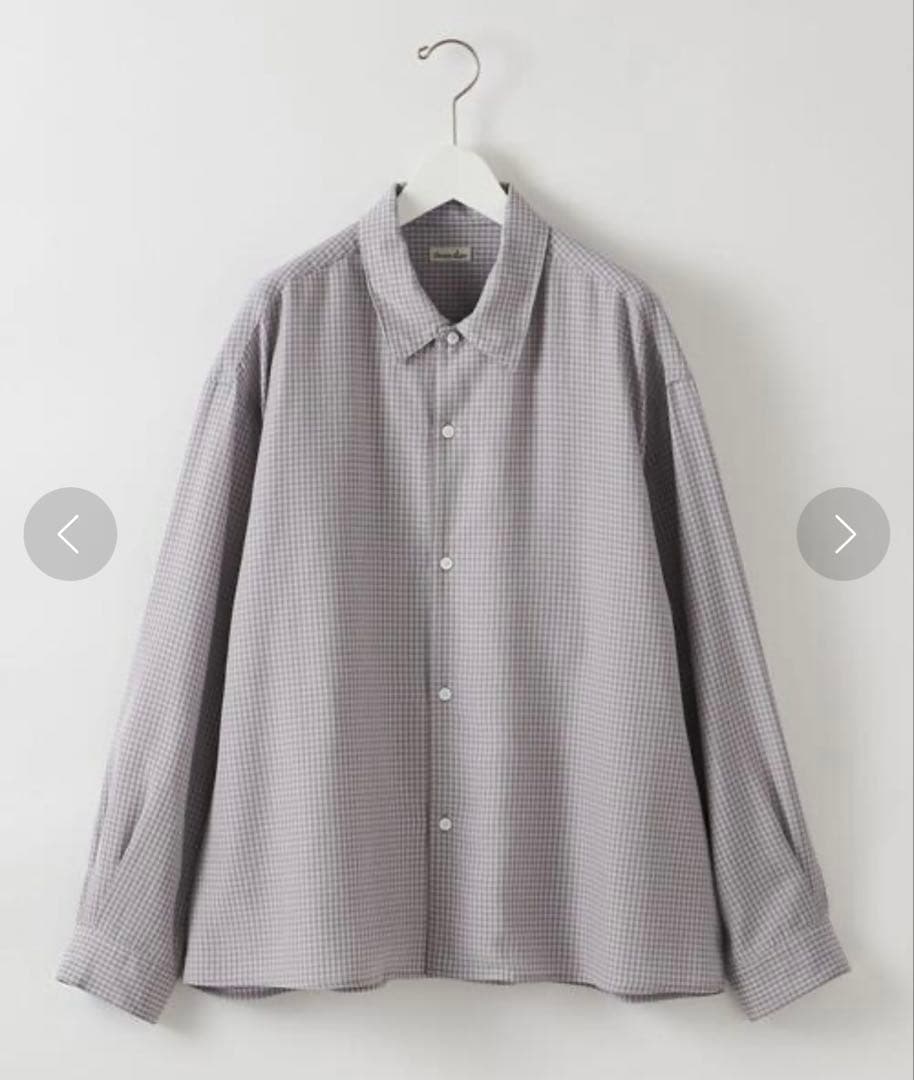Select the gray circular button on the left edge
914x1080 pixels.
tap(69, 534)
